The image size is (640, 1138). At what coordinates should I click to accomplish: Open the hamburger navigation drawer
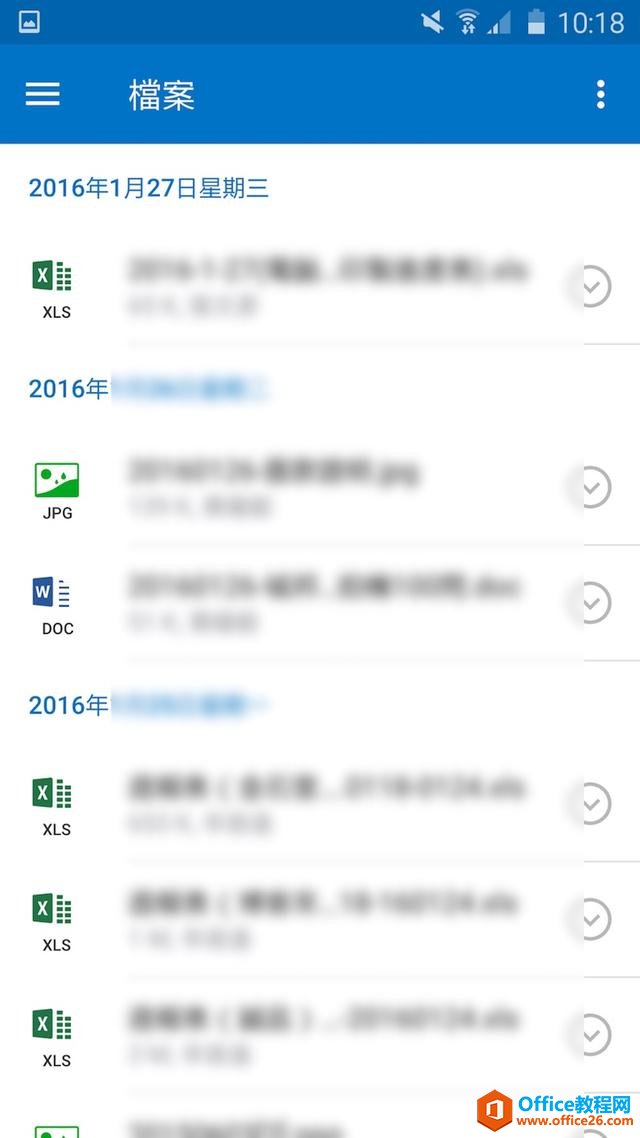43,94
